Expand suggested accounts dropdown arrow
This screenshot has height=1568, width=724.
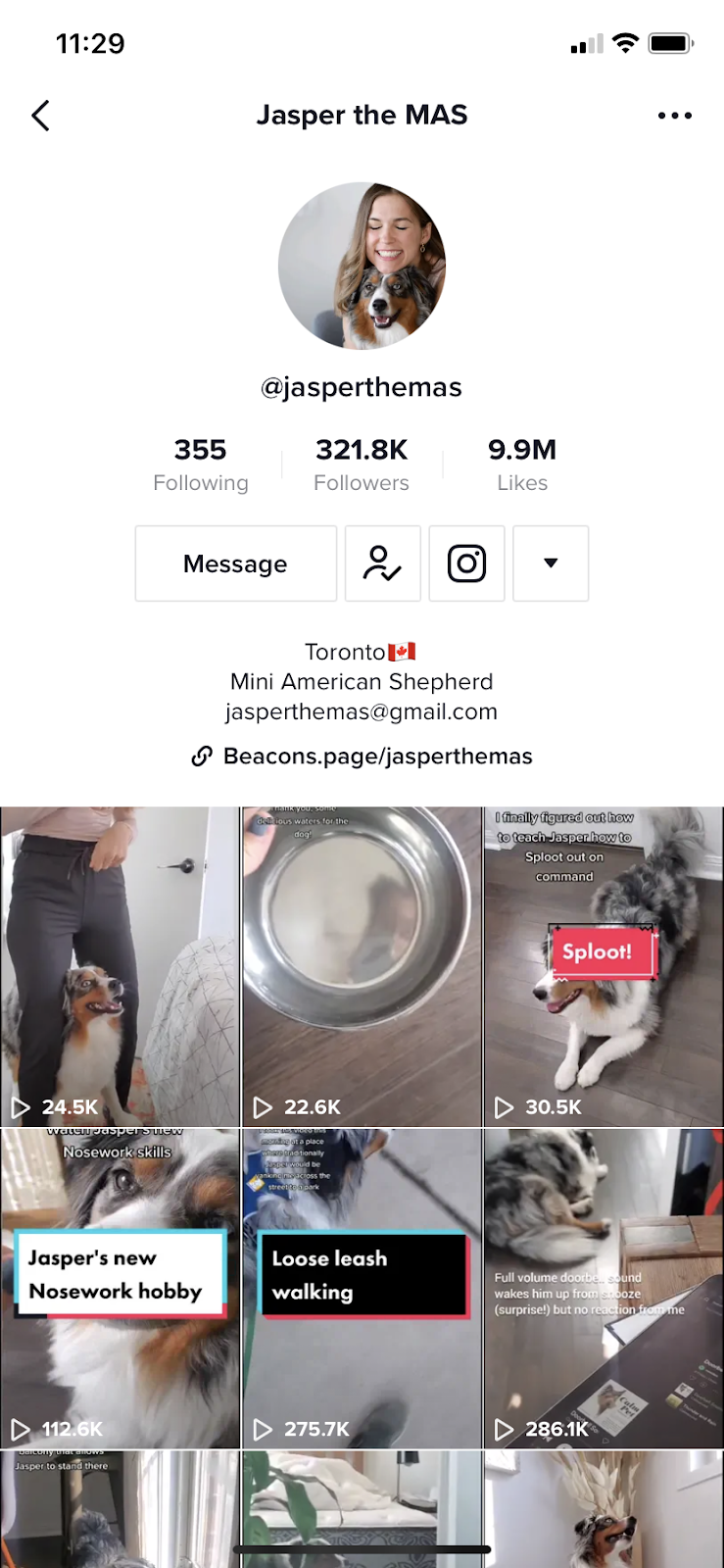[551, 563]
